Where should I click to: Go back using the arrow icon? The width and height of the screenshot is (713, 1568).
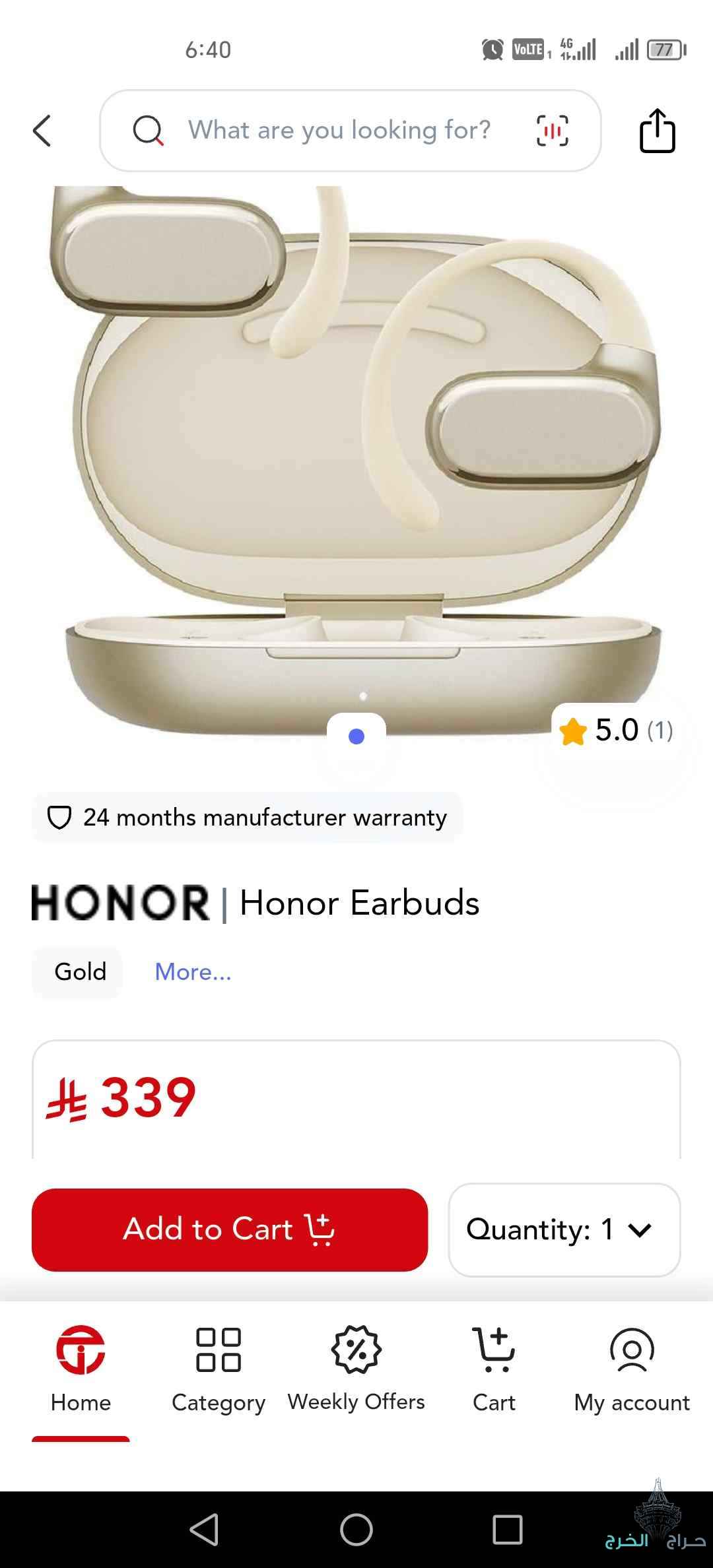[42, 131]
